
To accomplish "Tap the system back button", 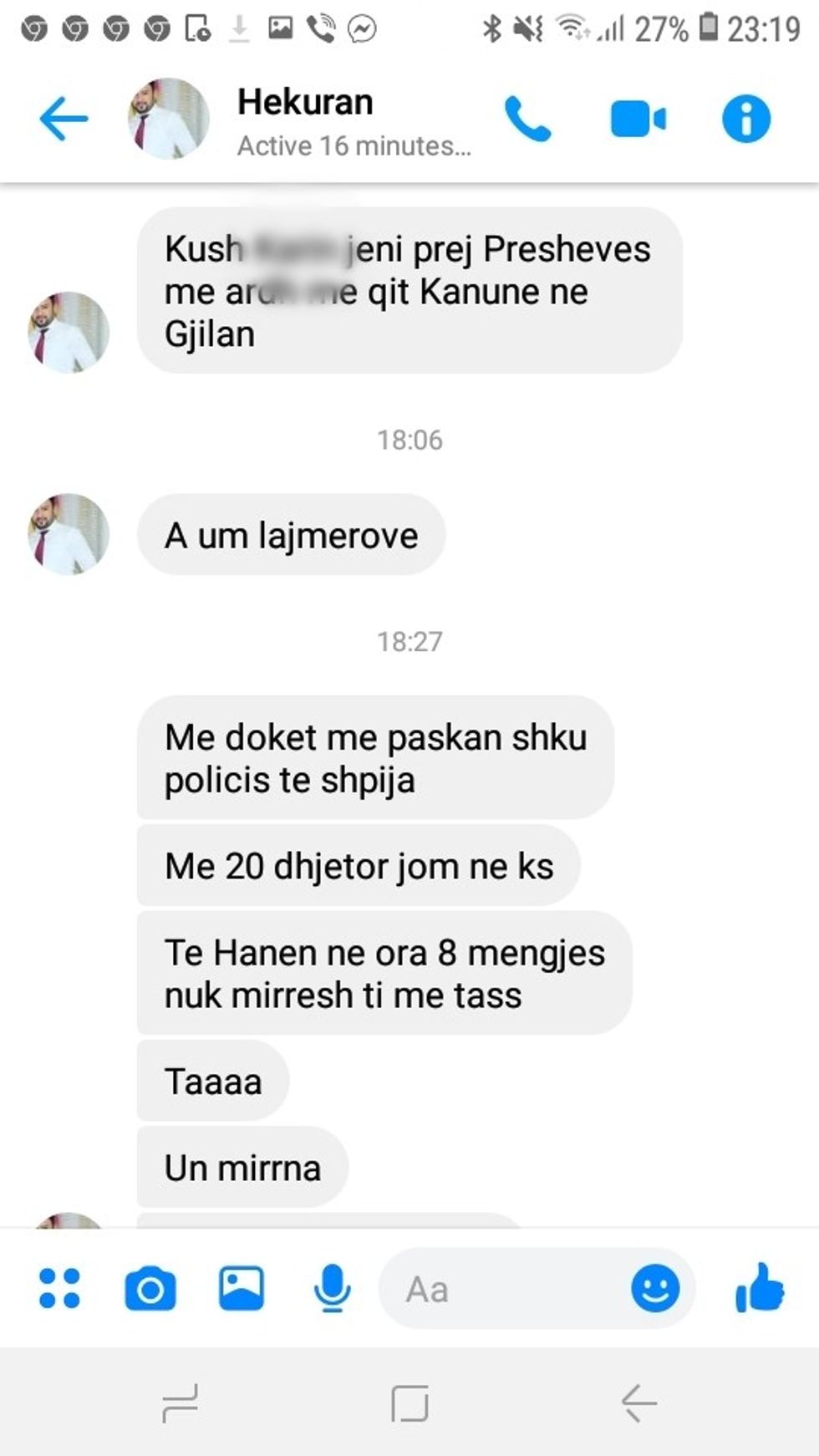I will tap(639, 1403).
